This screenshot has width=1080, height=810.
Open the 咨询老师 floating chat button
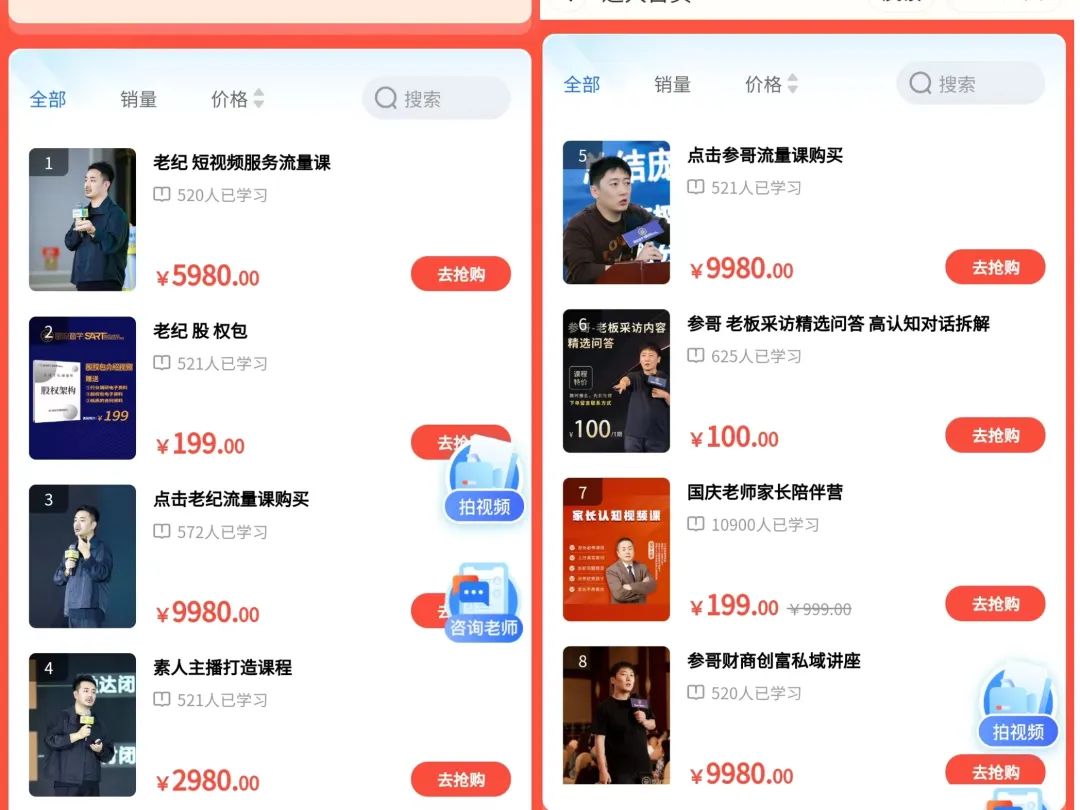coord(484,604)
